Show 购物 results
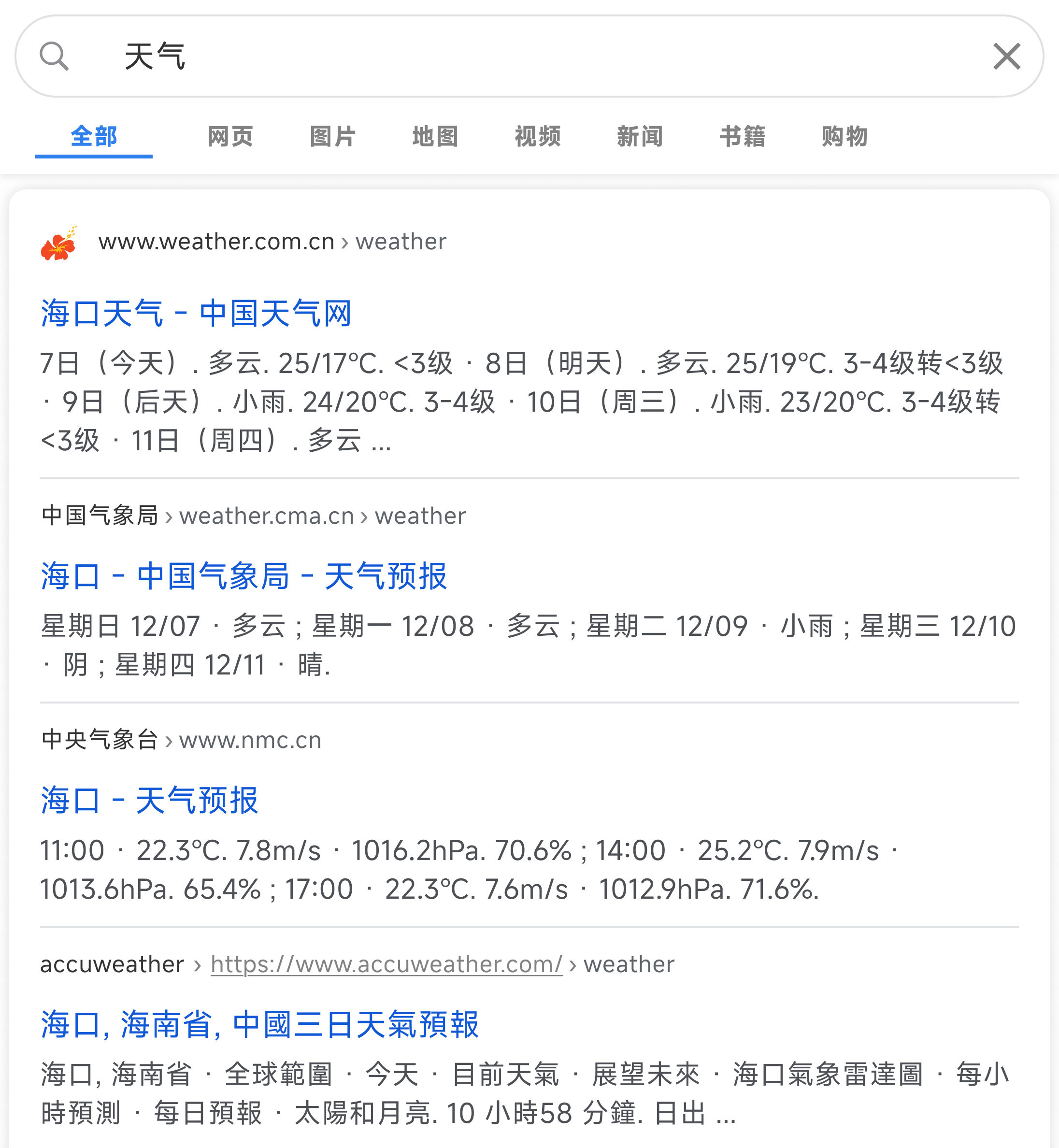The height and width of the screenshot is (1148, 1059). (844, 136)
